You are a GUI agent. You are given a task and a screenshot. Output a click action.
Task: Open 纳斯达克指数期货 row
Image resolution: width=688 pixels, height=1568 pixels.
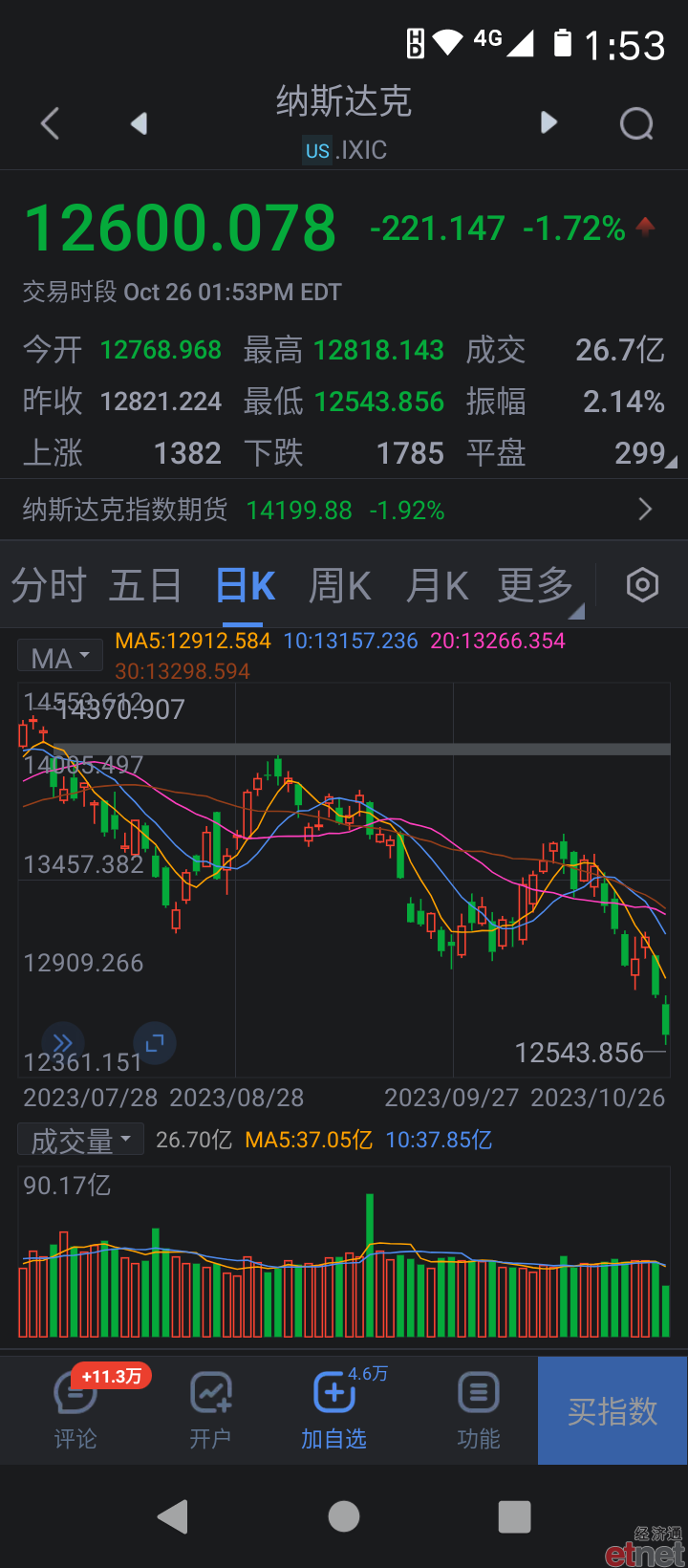344,510
